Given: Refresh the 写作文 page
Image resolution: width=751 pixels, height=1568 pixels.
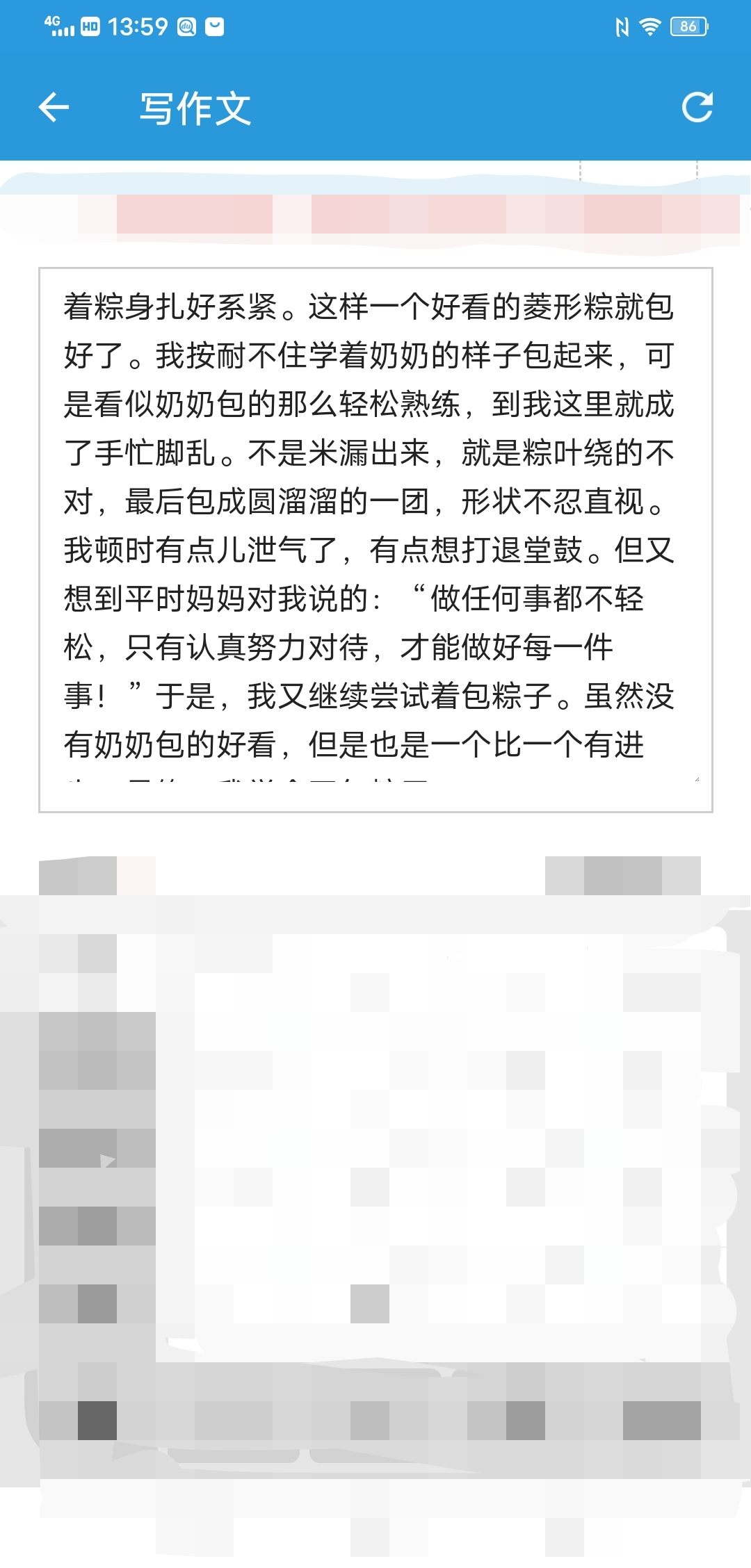Looking at the screenshot, I should [697, 107].
